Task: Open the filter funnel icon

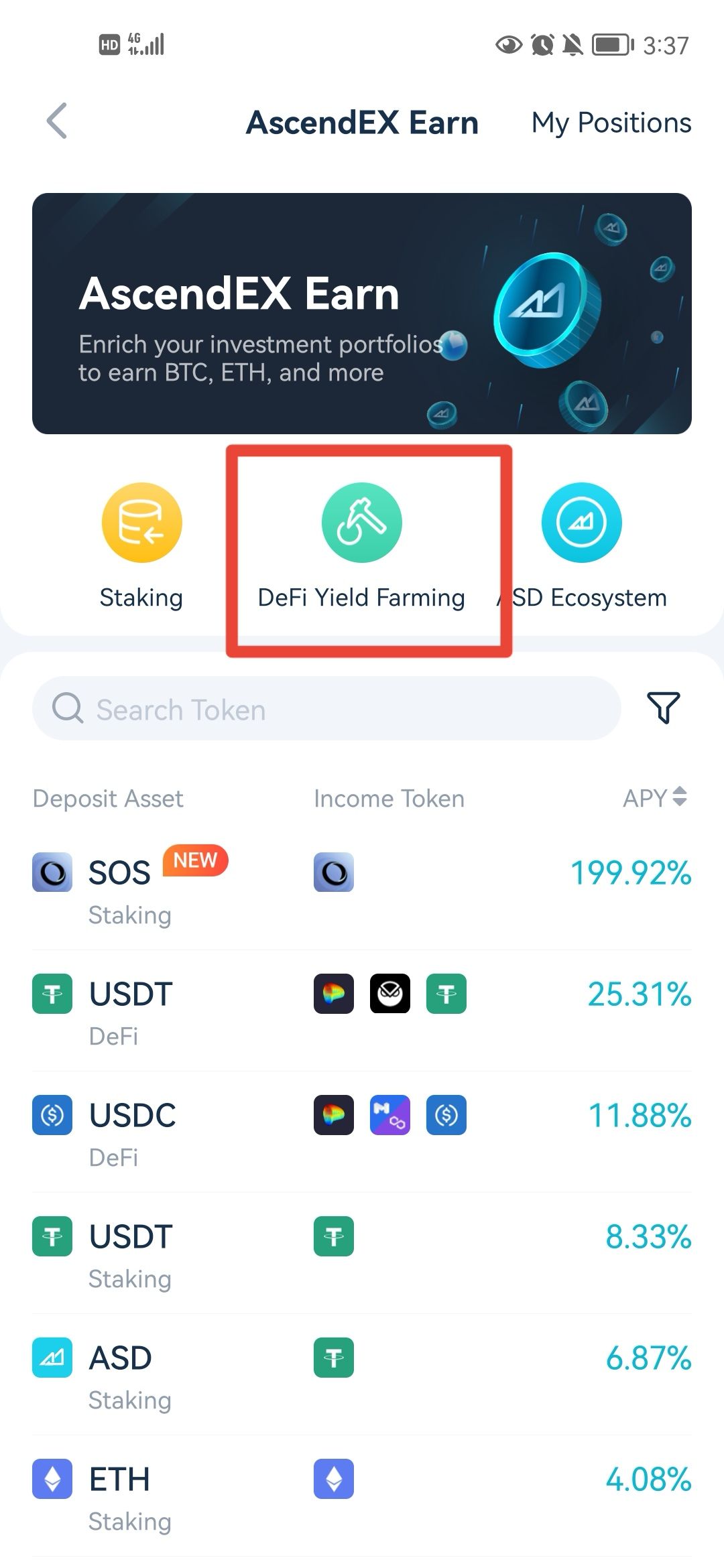Action: point(664,708)
